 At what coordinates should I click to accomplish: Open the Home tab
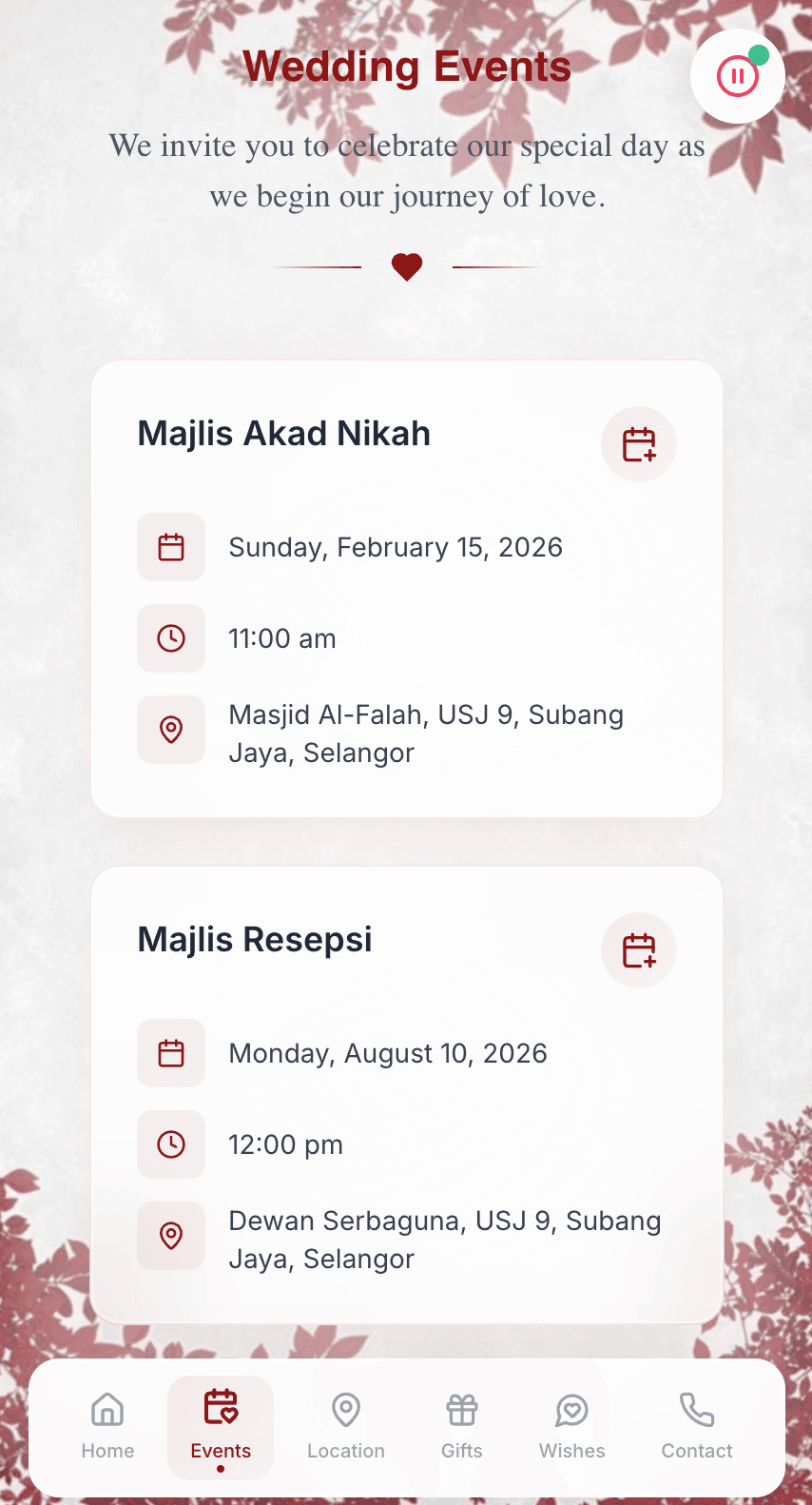coord(106,1425)
